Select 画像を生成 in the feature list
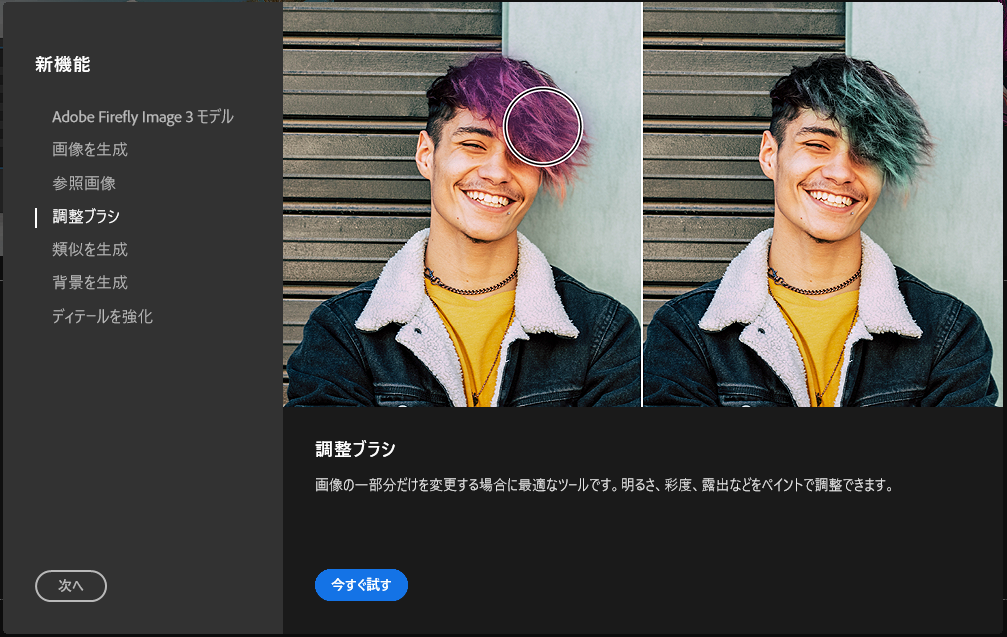The height and width of the screenshot is (637, 1007). click(x=90, y=150)
